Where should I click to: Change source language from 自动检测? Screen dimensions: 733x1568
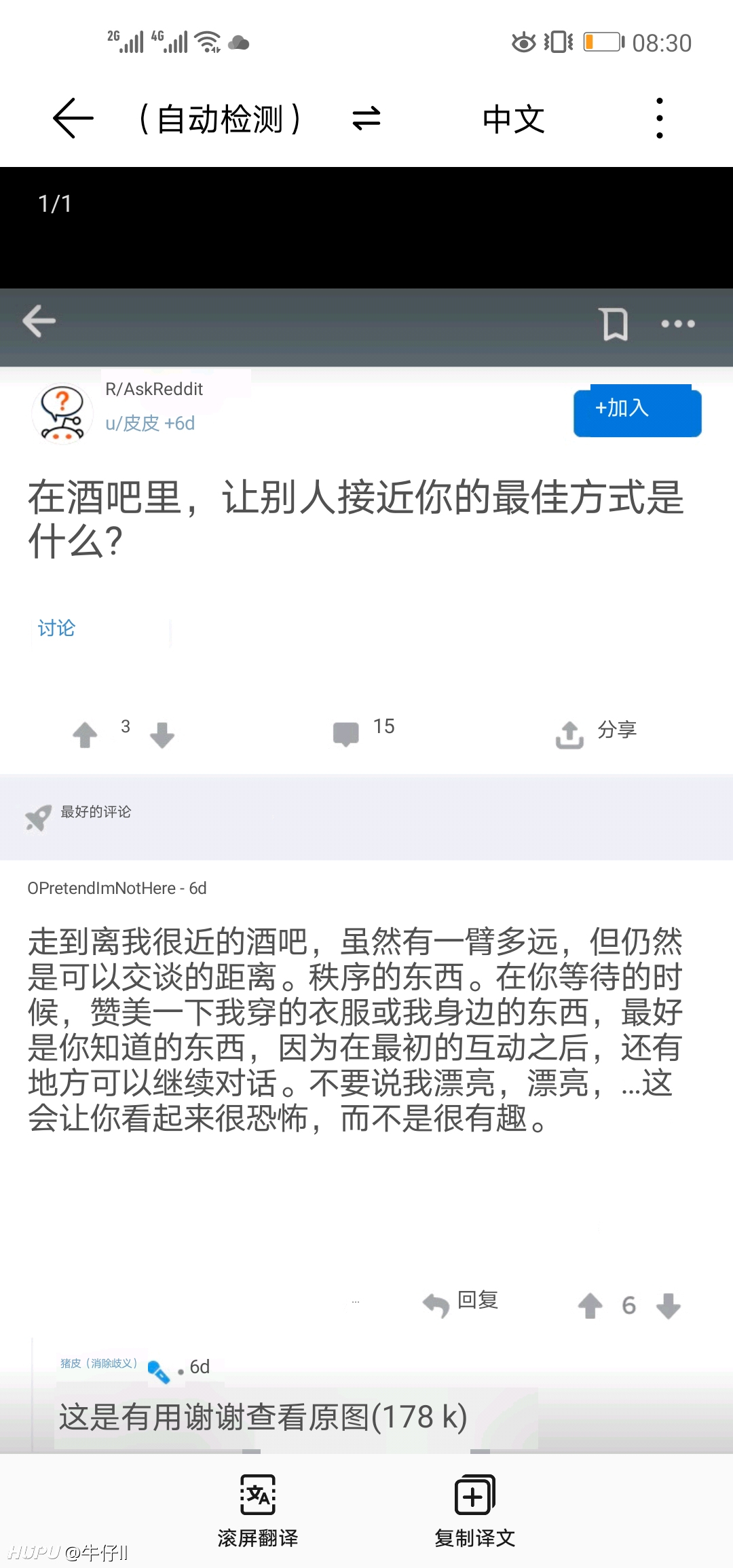219,119
